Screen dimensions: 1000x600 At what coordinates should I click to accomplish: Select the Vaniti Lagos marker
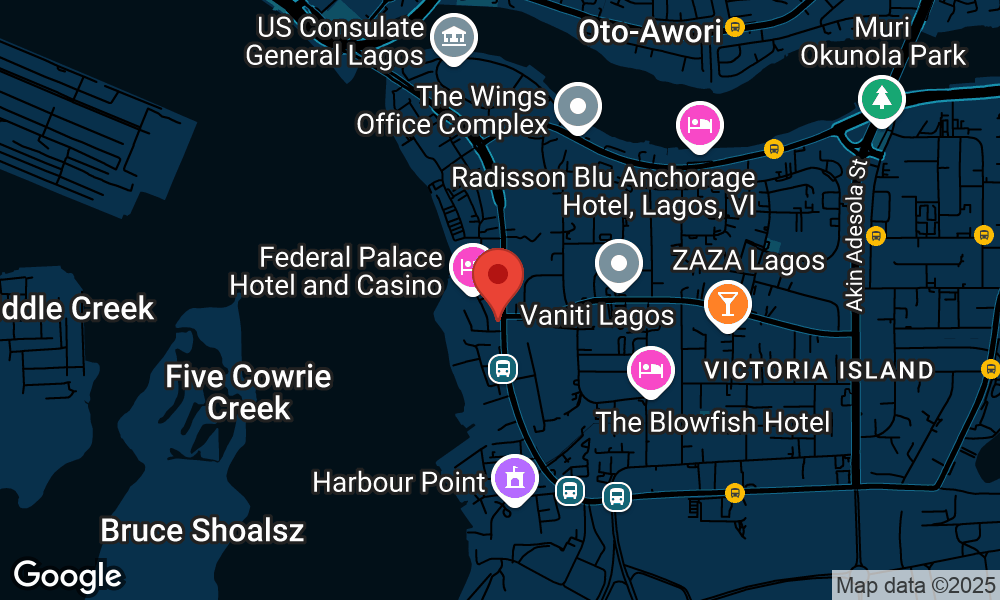(x=619, y=264)
